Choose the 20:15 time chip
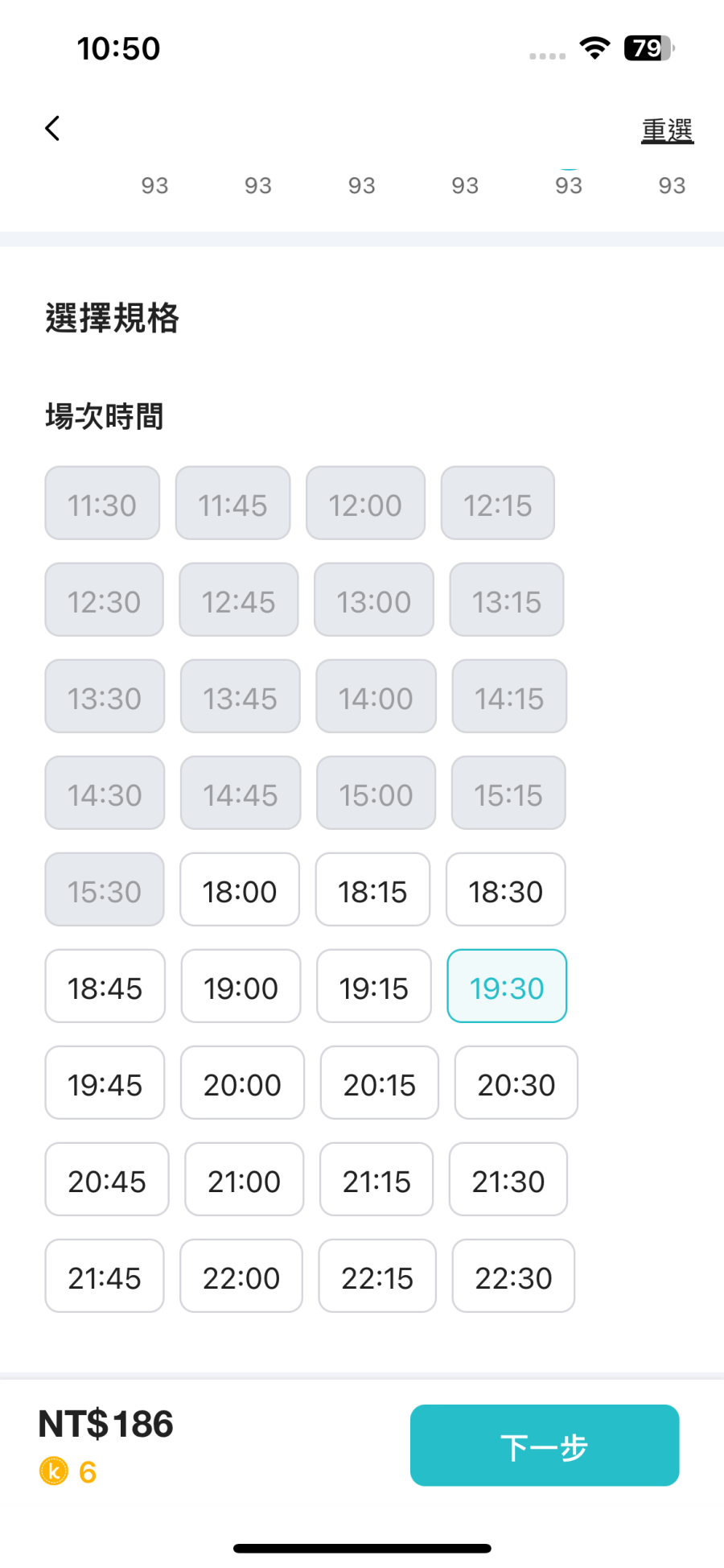The height and width of the screenshot is (1568, 724). click(x=380, y=1083)
